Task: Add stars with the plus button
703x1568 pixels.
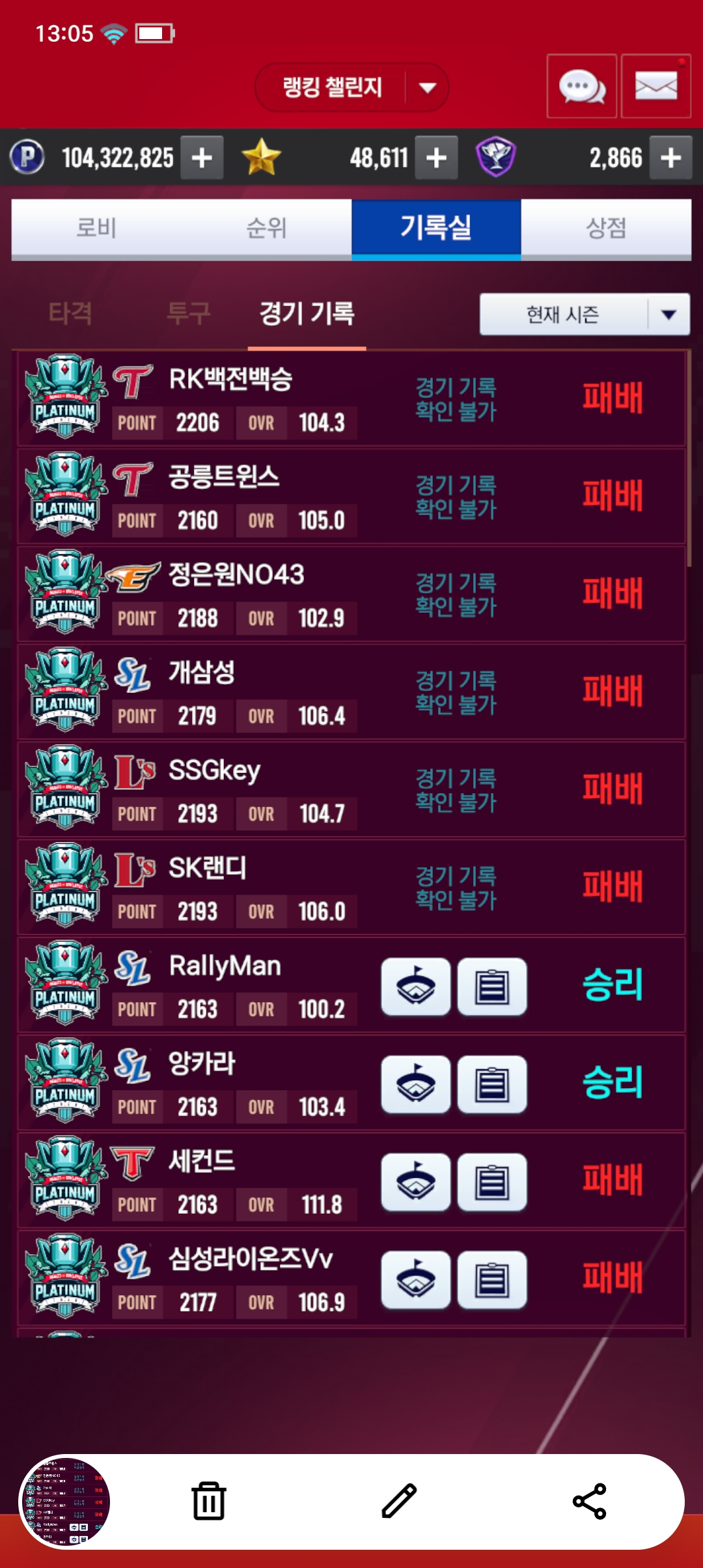Action: coord(436,158)
